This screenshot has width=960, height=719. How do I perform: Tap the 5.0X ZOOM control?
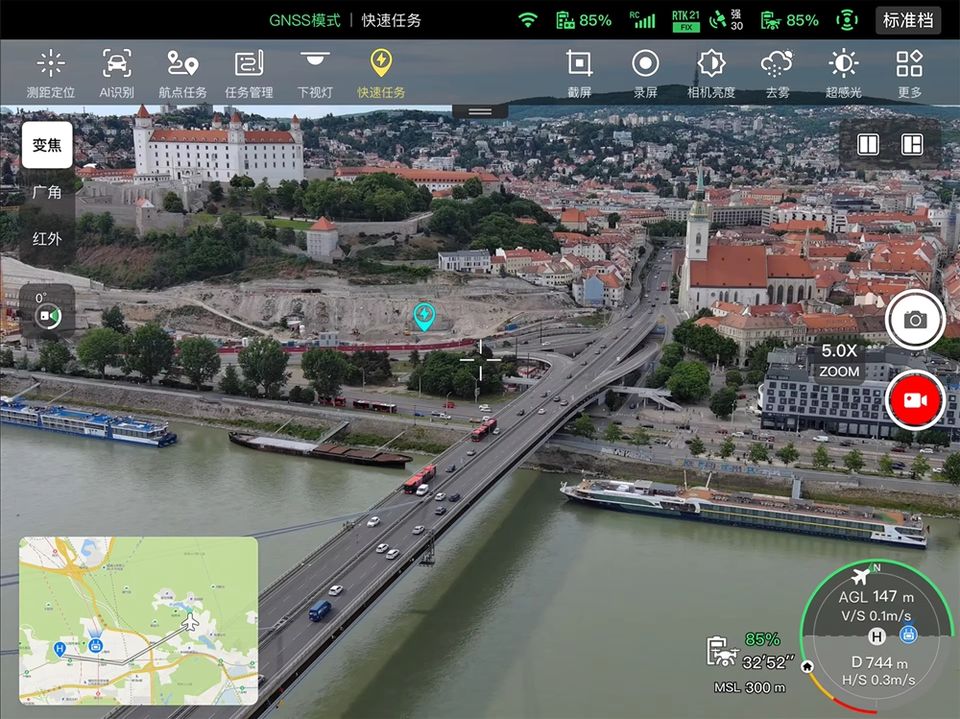[x=839, y=361]
